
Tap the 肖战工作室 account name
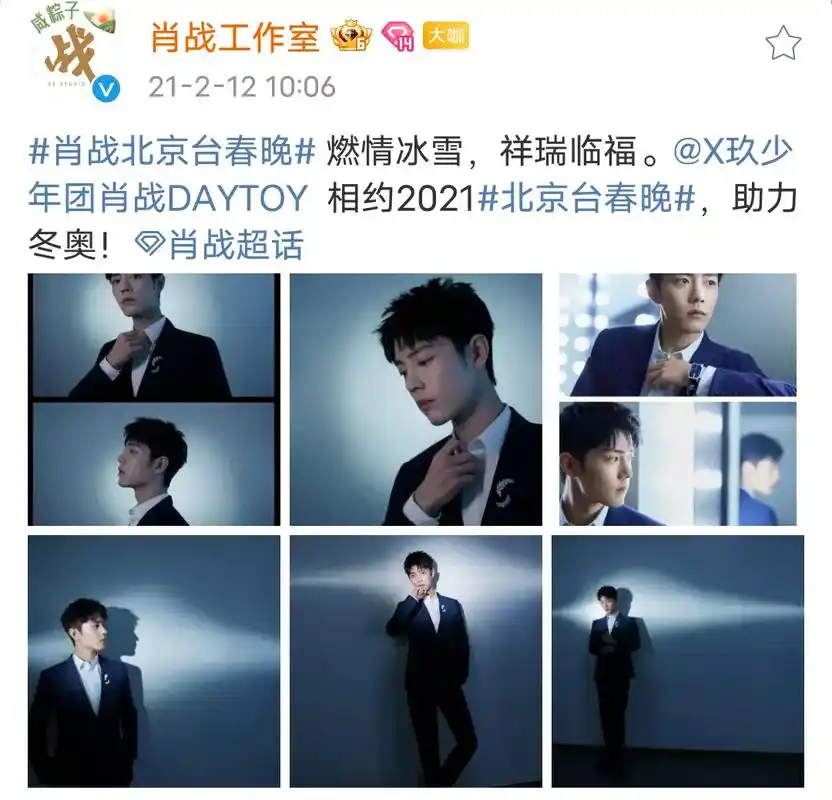pos(234,37)
